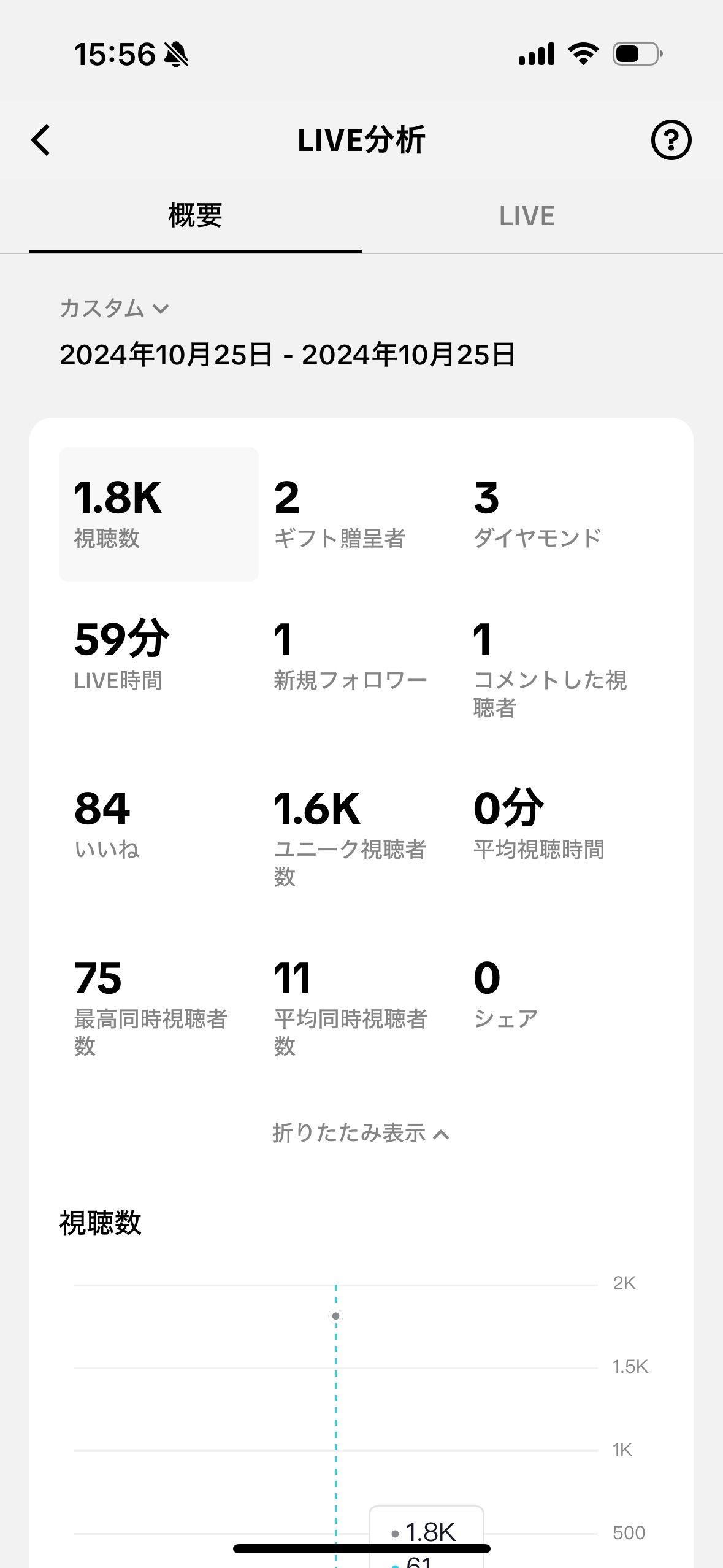This screenshot has width=723, height=1568.
Task: Go back using the top-left arrow
Action: click(41, 140)
